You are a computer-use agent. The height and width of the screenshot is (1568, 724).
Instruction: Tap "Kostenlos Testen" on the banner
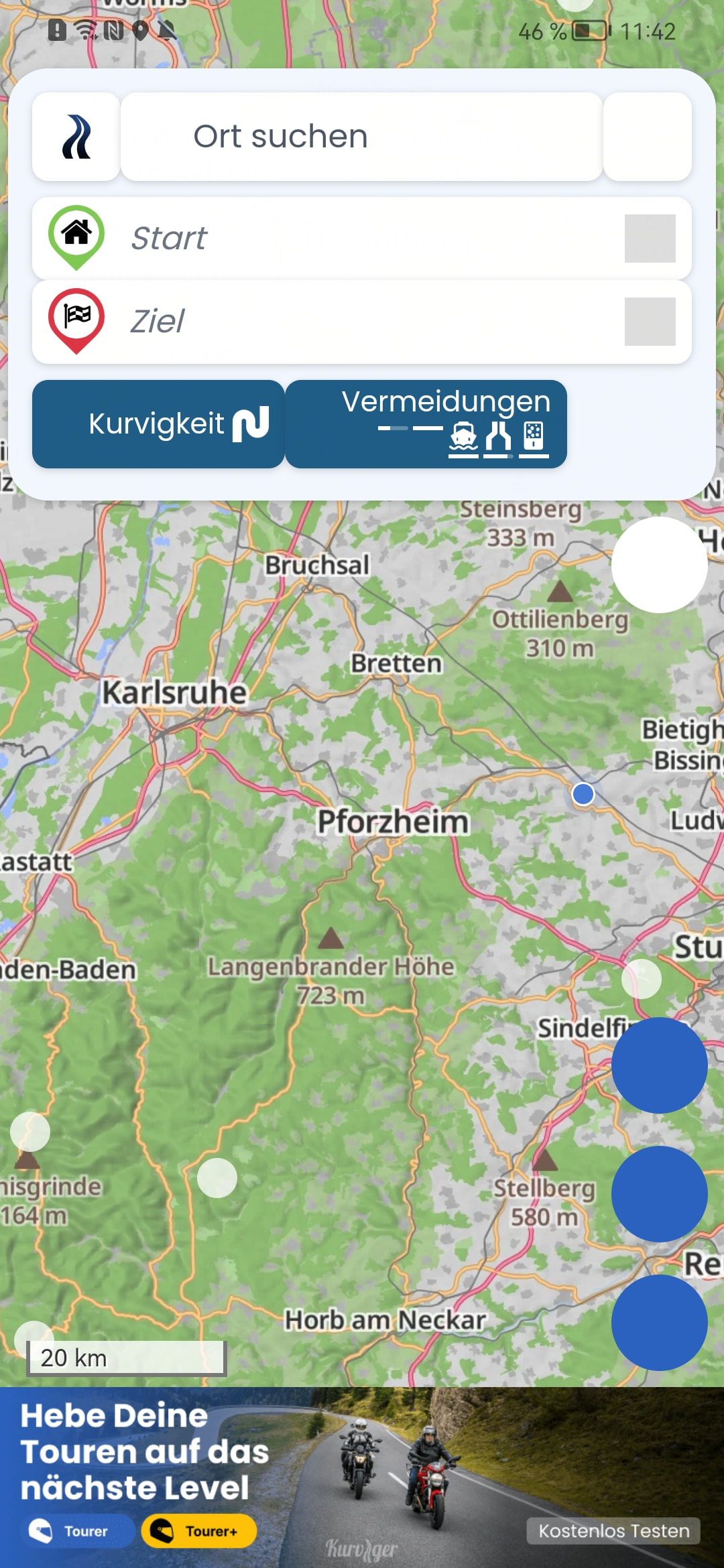(613, 1531)
